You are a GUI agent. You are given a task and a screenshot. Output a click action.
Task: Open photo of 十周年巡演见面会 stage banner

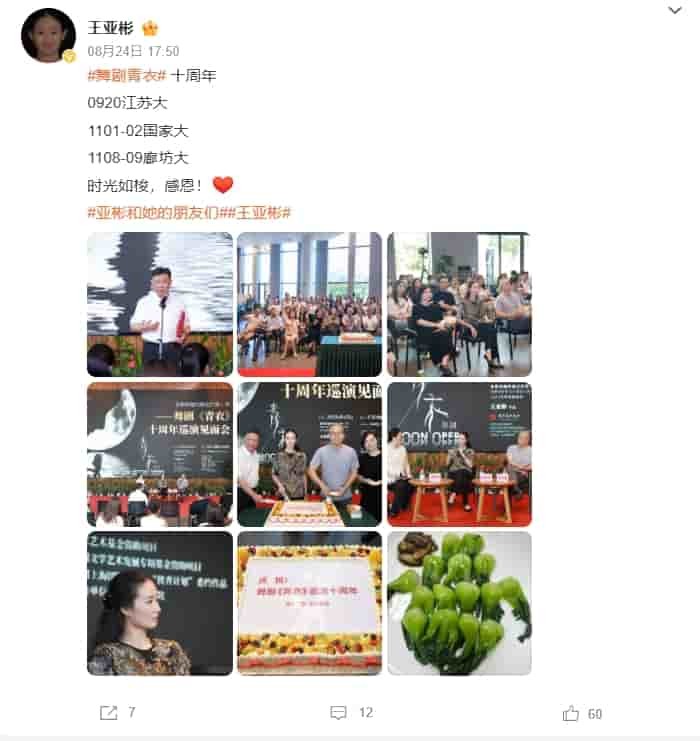pos(159,454)
